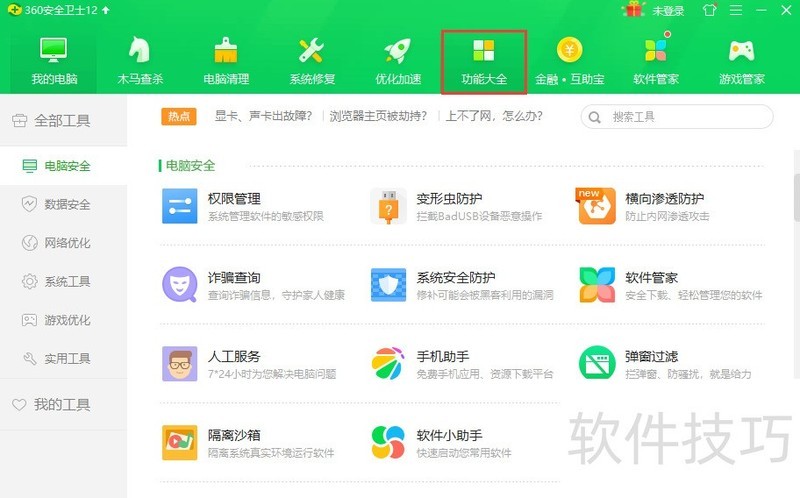Open 木马查杀 scan tab
This screenshot has height=498, width=800.
point(140,60)
